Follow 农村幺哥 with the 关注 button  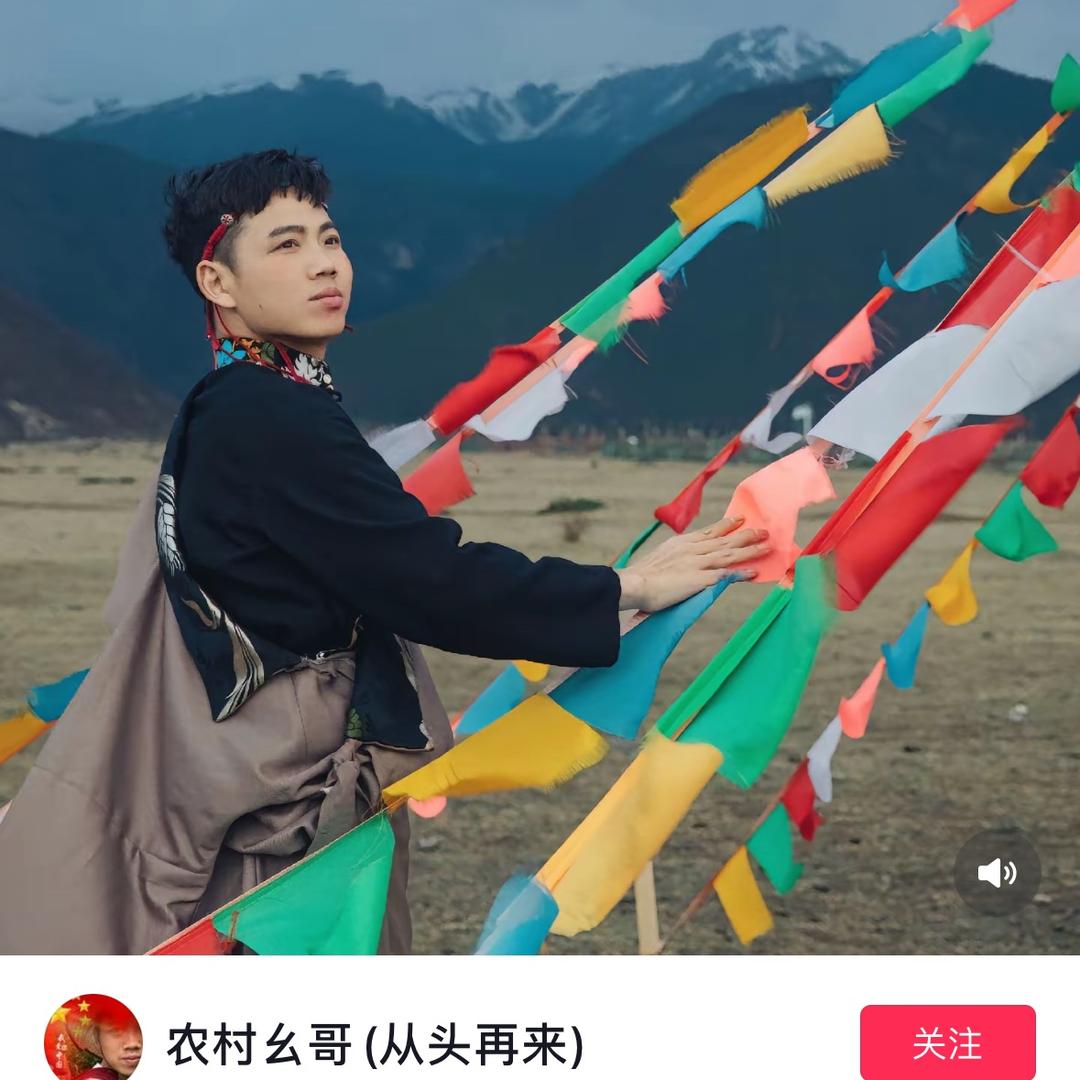[947, 1042]
